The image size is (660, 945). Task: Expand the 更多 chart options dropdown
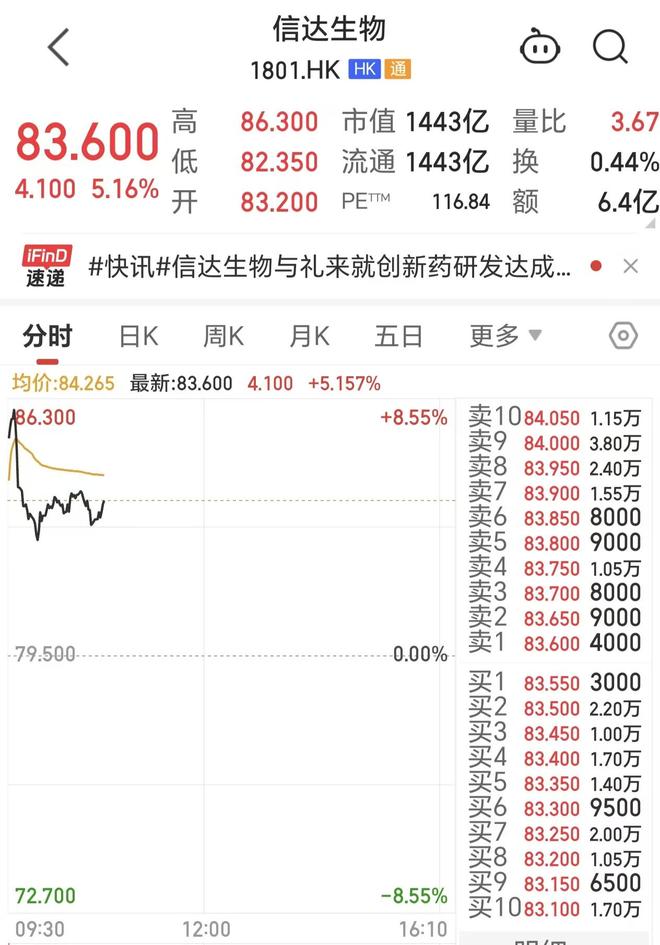pos(506,336)
